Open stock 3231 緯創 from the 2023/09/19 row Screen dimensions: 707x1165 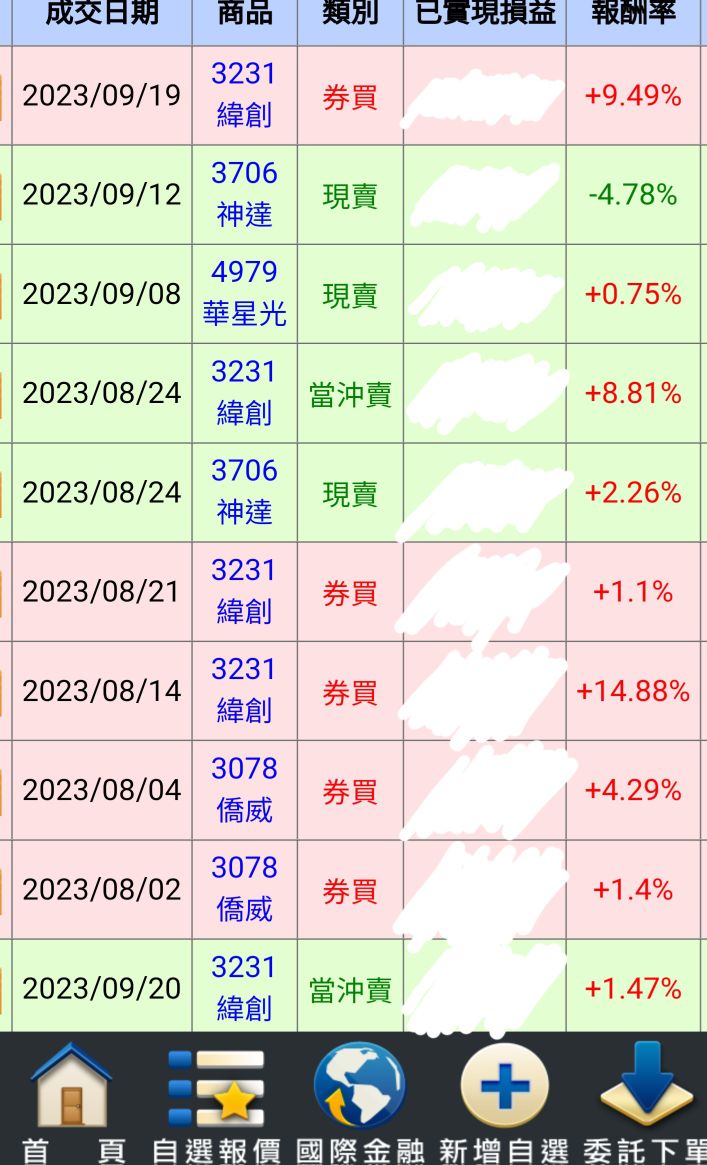[244, 95]
